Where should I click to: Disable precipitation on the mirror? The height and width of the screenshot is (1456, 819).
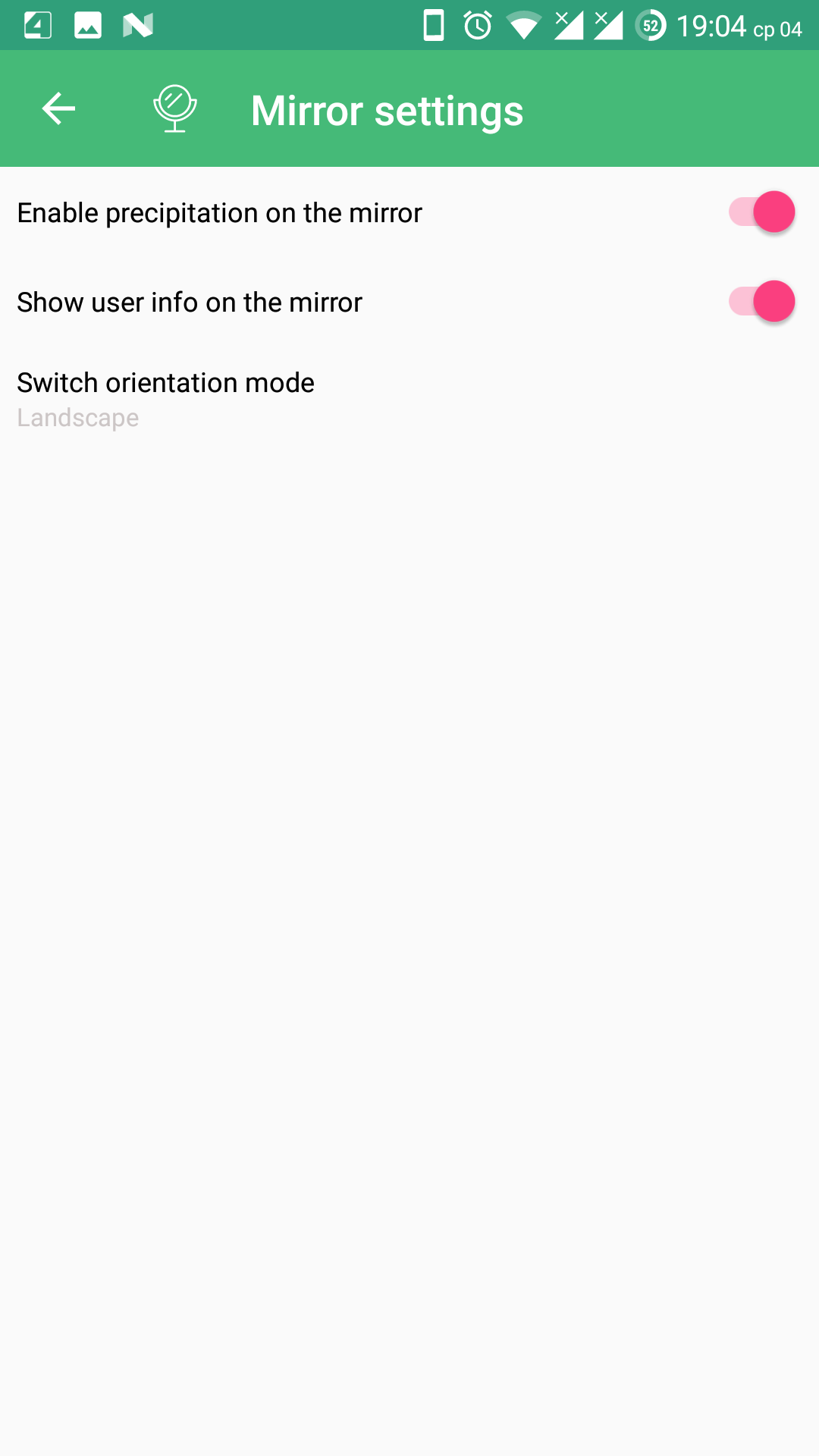tap(761, 212)
